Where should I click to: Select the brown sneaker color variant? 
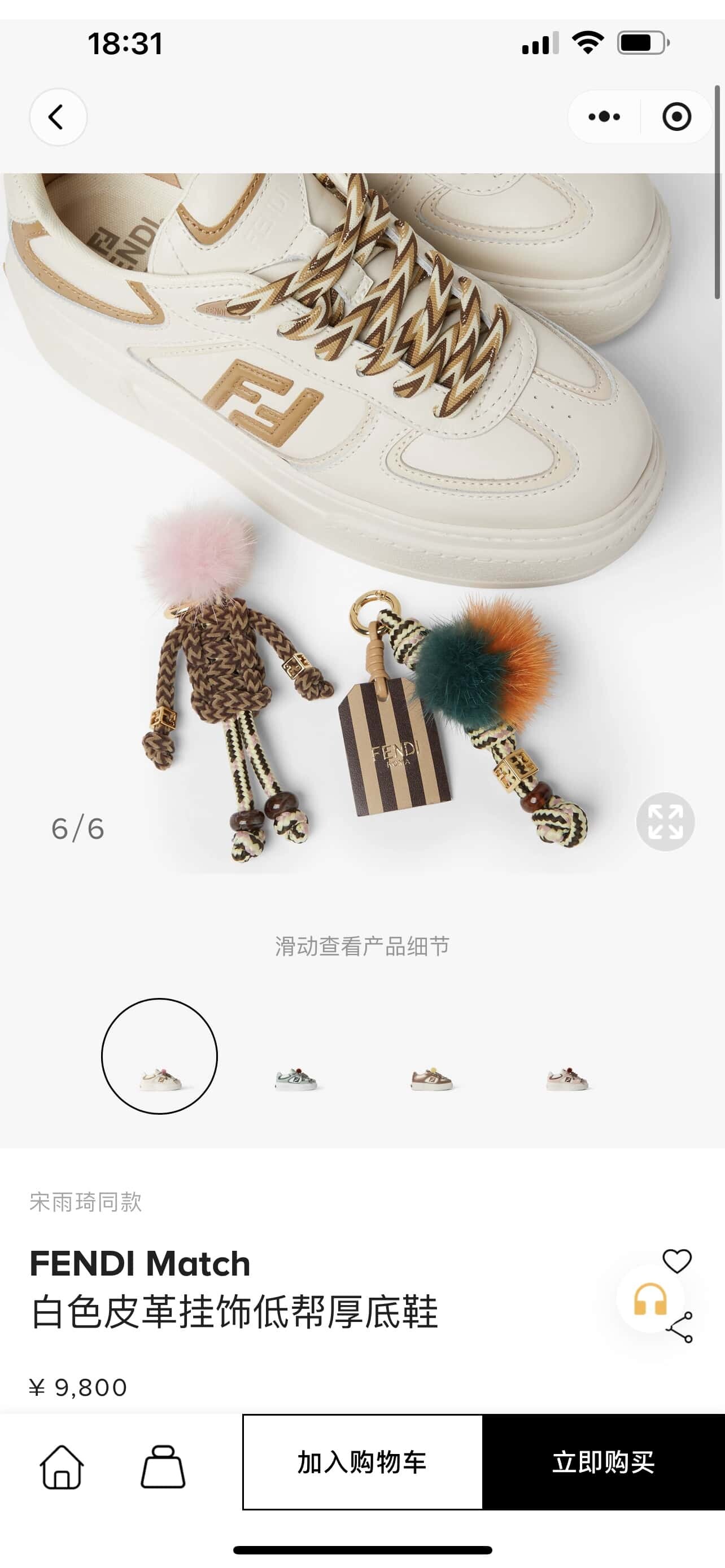pos(431,1079)
